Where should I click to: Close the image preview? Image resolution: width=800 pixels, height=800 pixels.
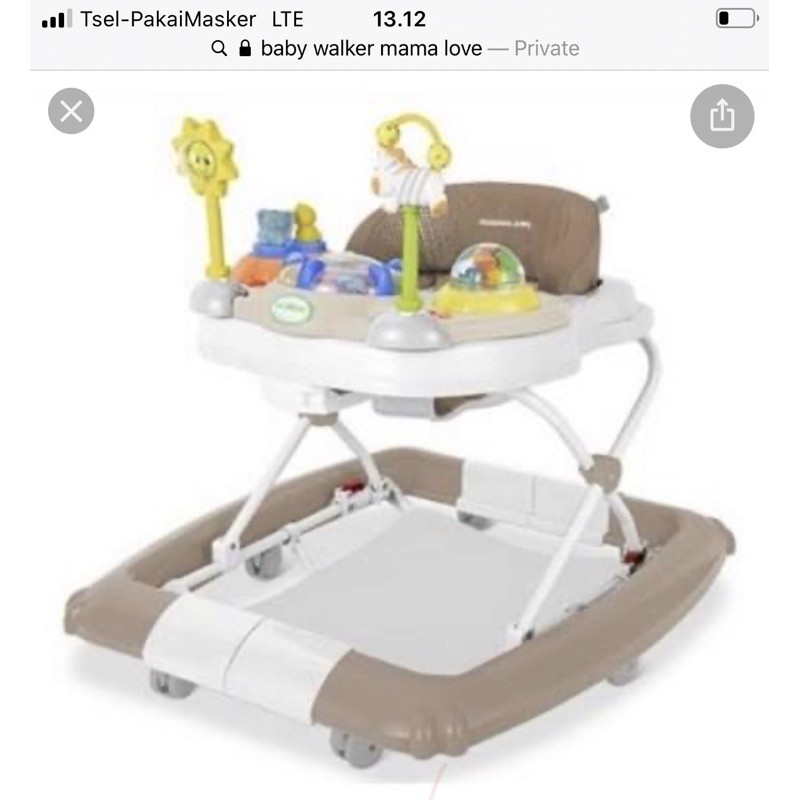click(x=71, y=111)
